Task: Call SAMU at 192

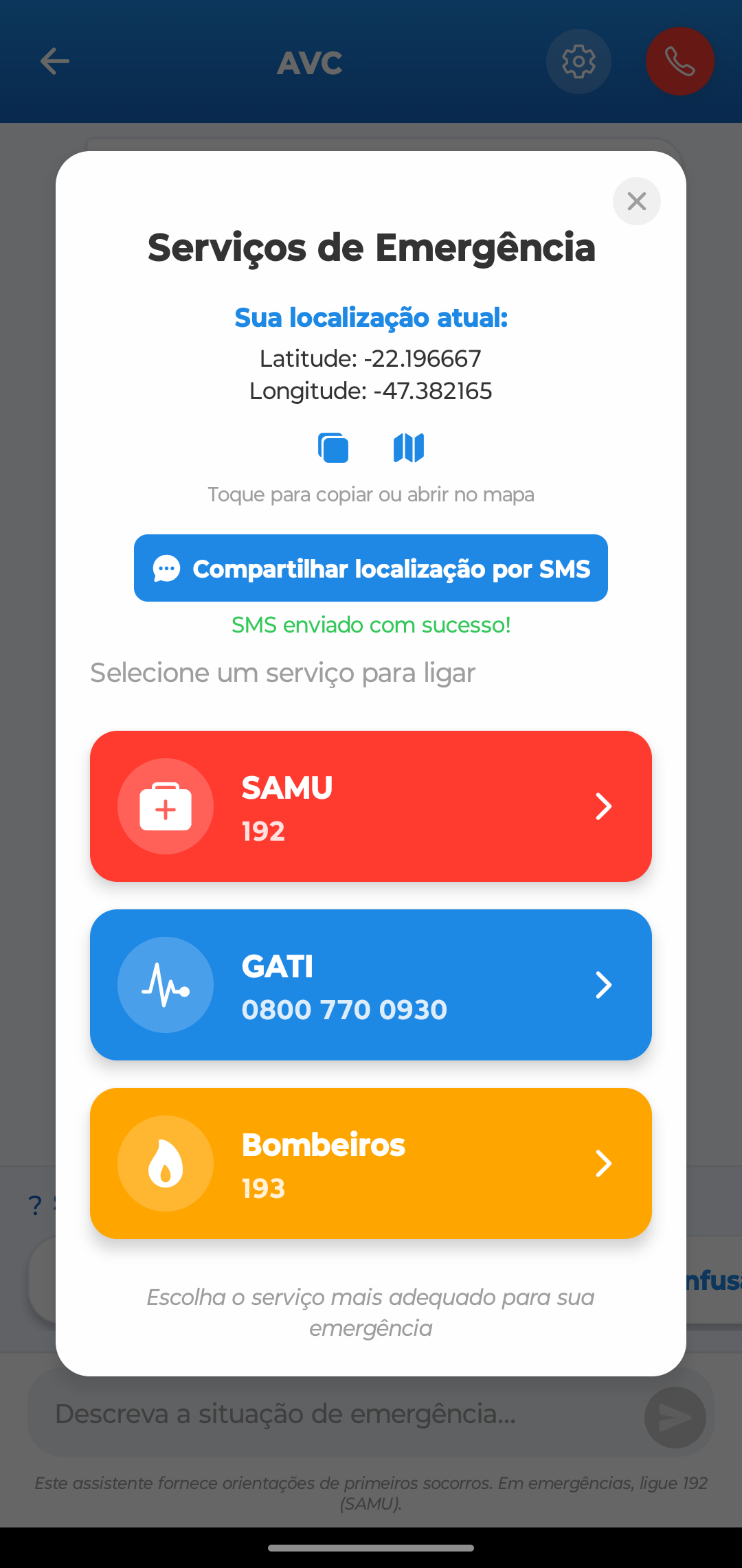Action: [x=371, y=806]
